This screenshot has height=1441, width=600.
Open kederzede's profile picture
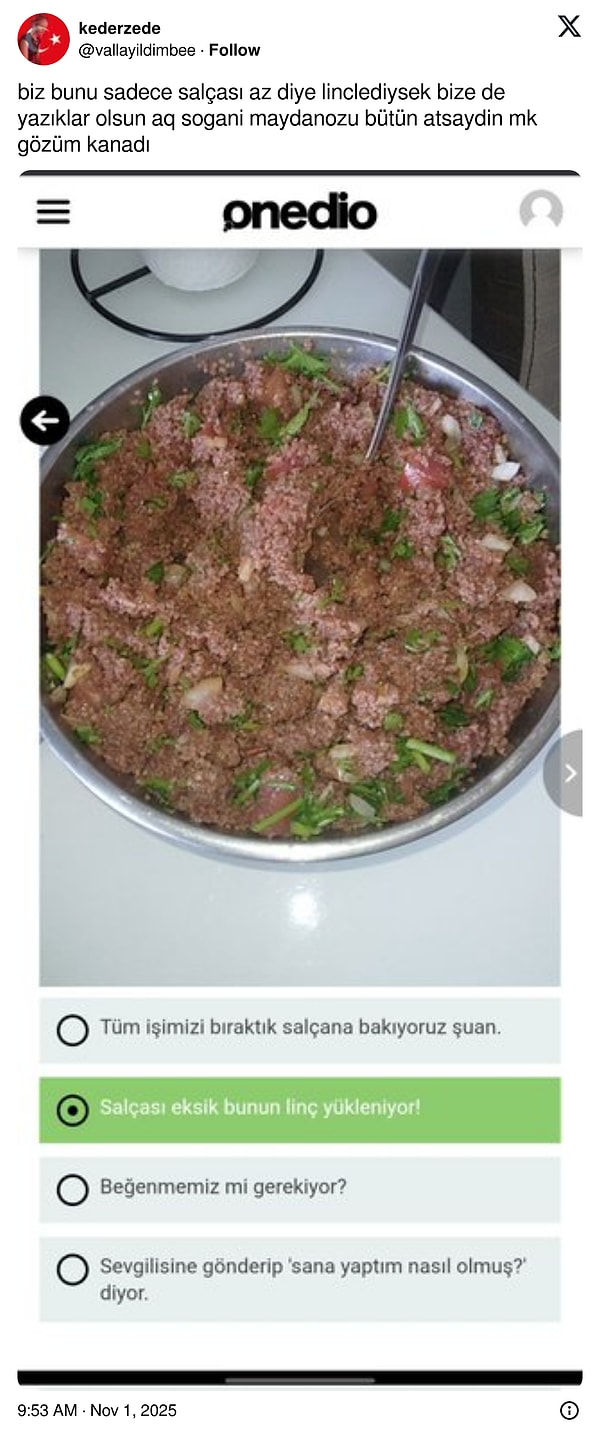(43, 39)
